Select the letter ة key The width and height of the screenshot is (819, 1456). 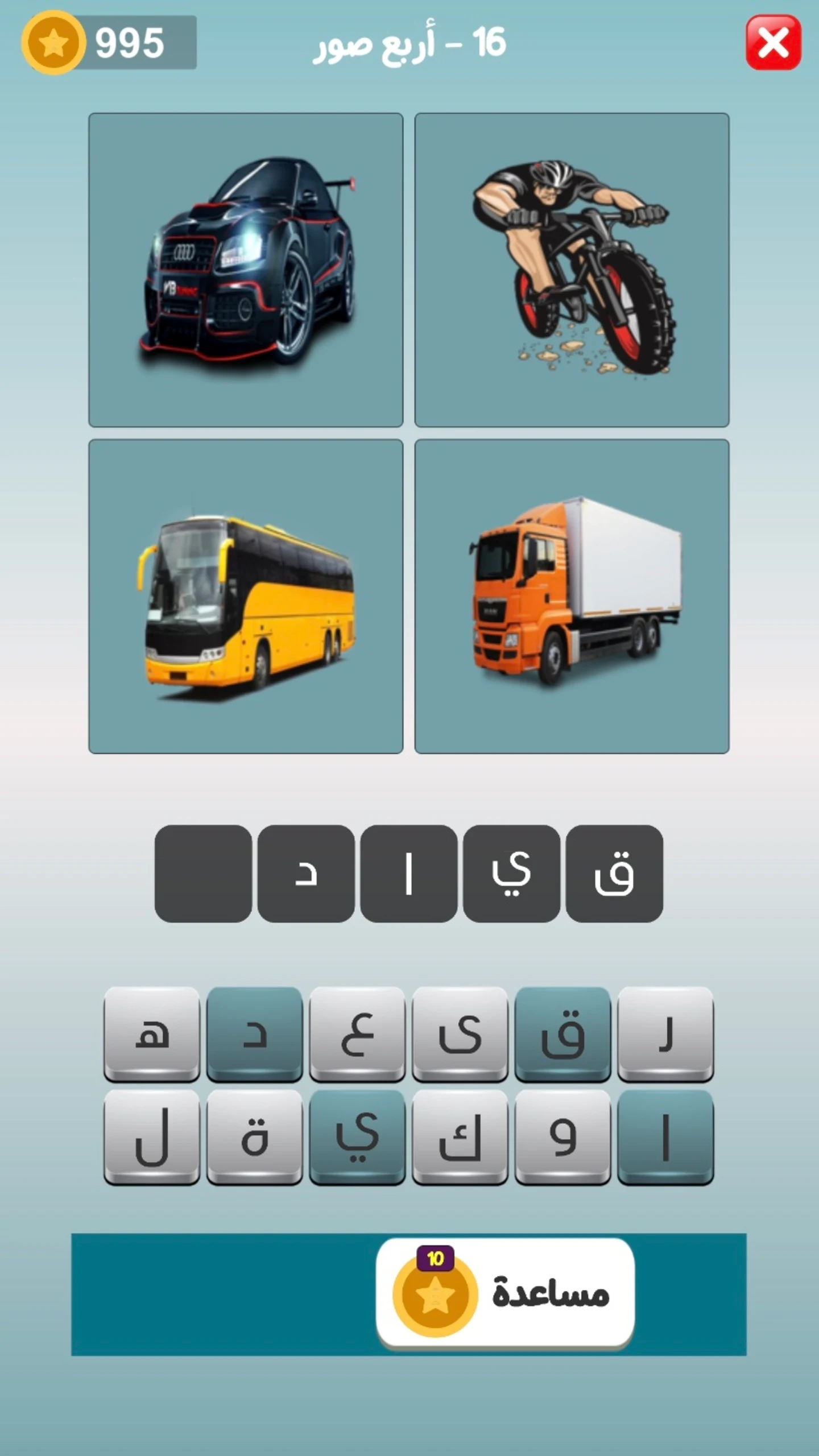click(x=255, y=1137)
